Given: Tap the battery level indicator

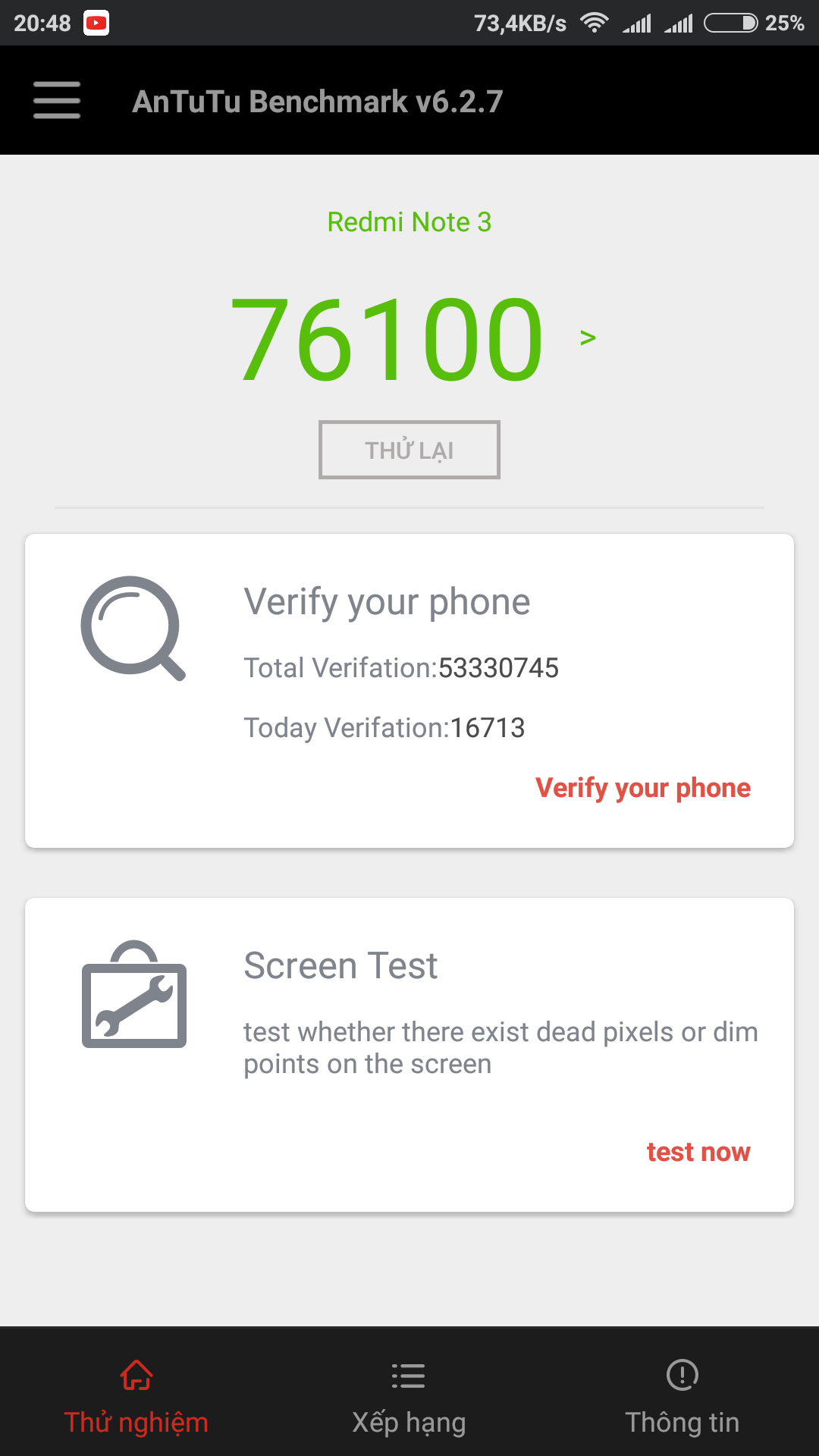Looking at the screenshot, I should click(x=732, y=23).
